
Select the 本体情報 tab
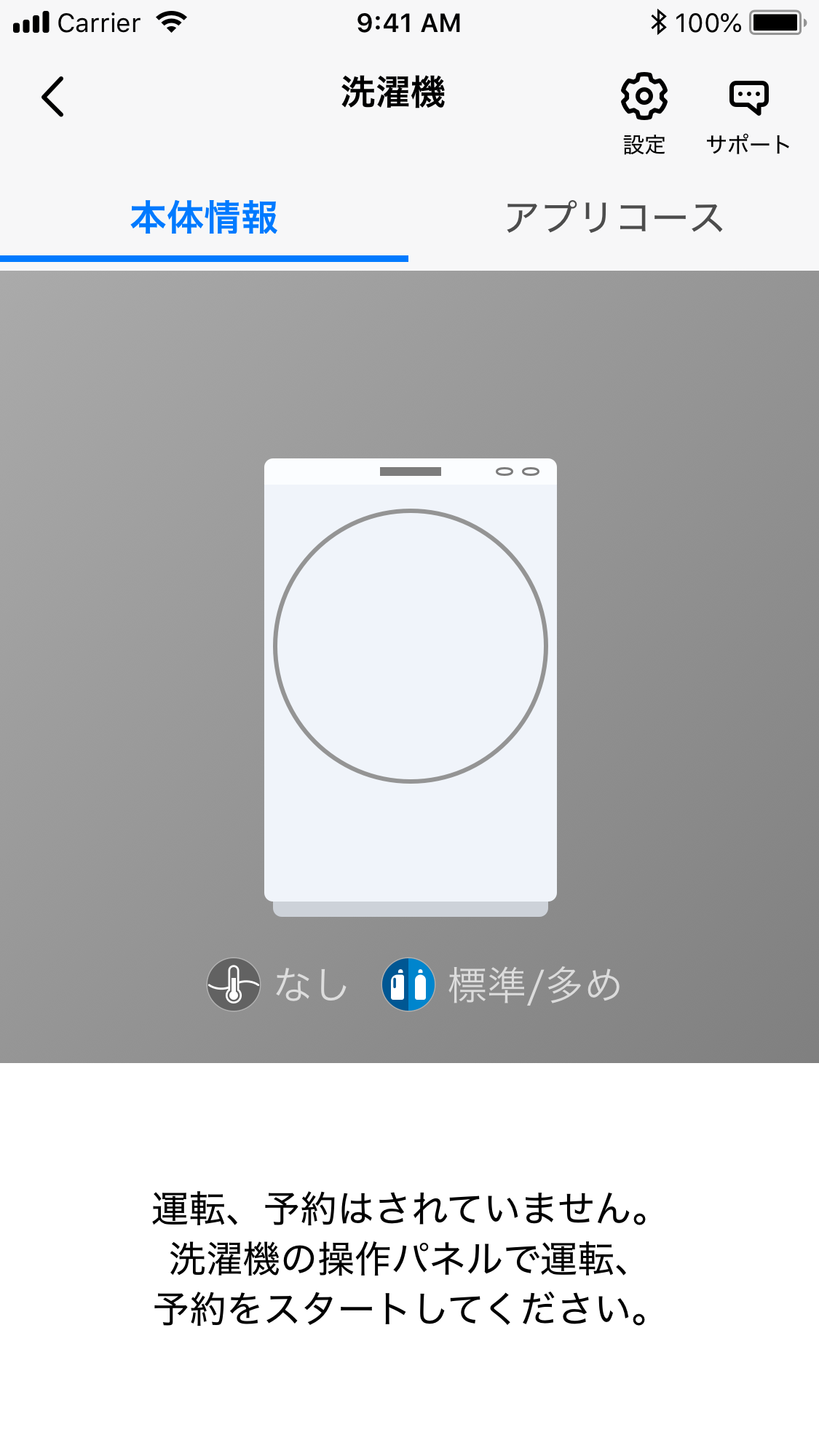(x=204, y=218)
